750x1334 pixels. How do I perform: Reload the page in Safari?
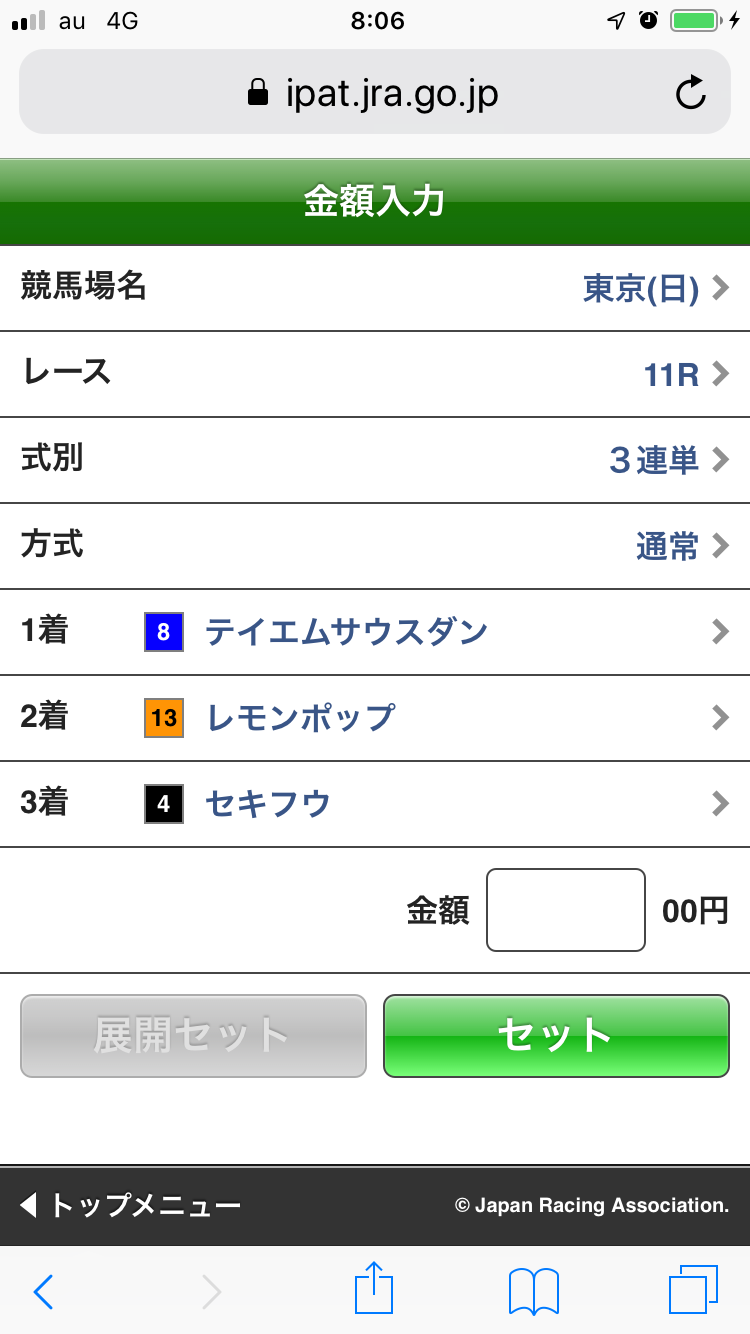point(690,94)
